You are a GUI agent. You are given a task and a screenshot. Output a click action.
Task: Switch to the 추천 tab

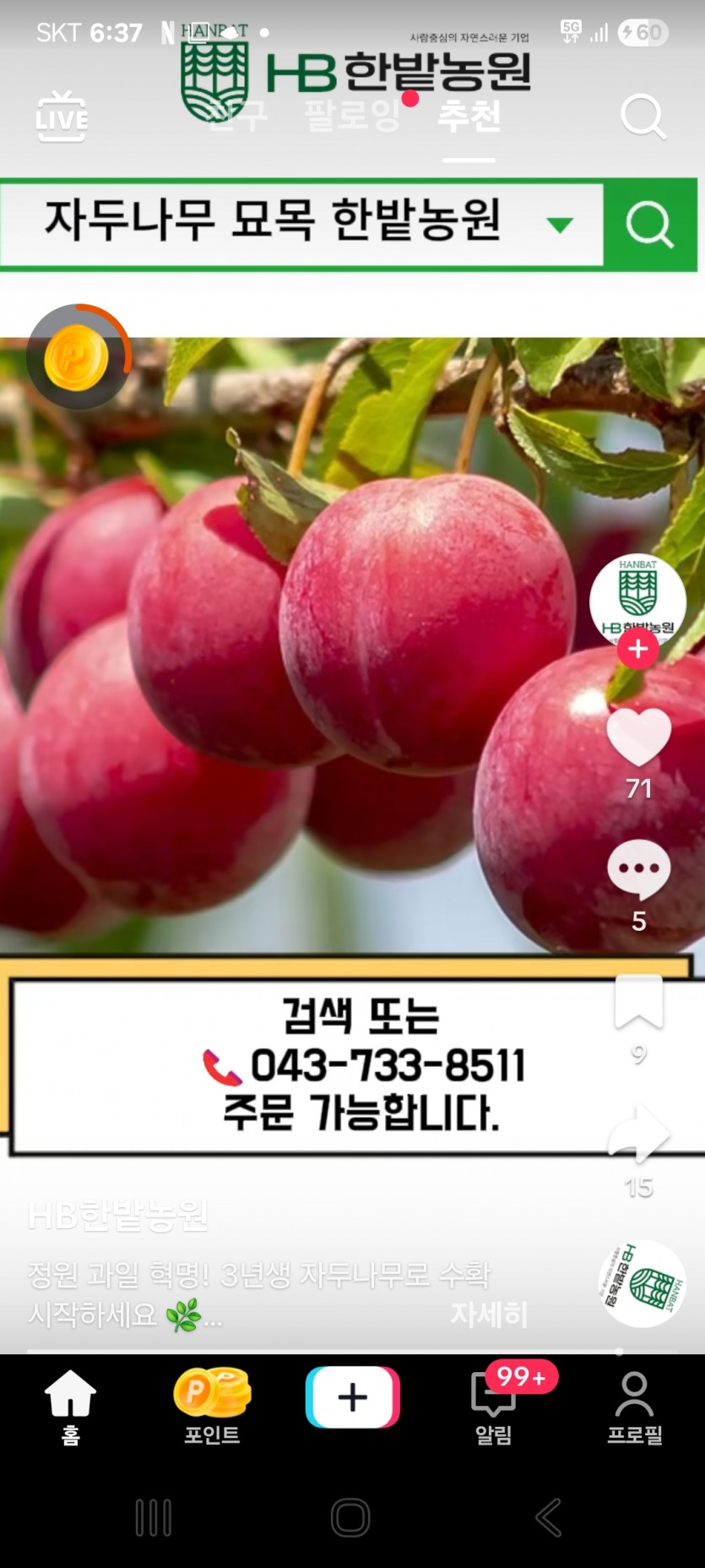pyautogui.click(x=469, y=116)
